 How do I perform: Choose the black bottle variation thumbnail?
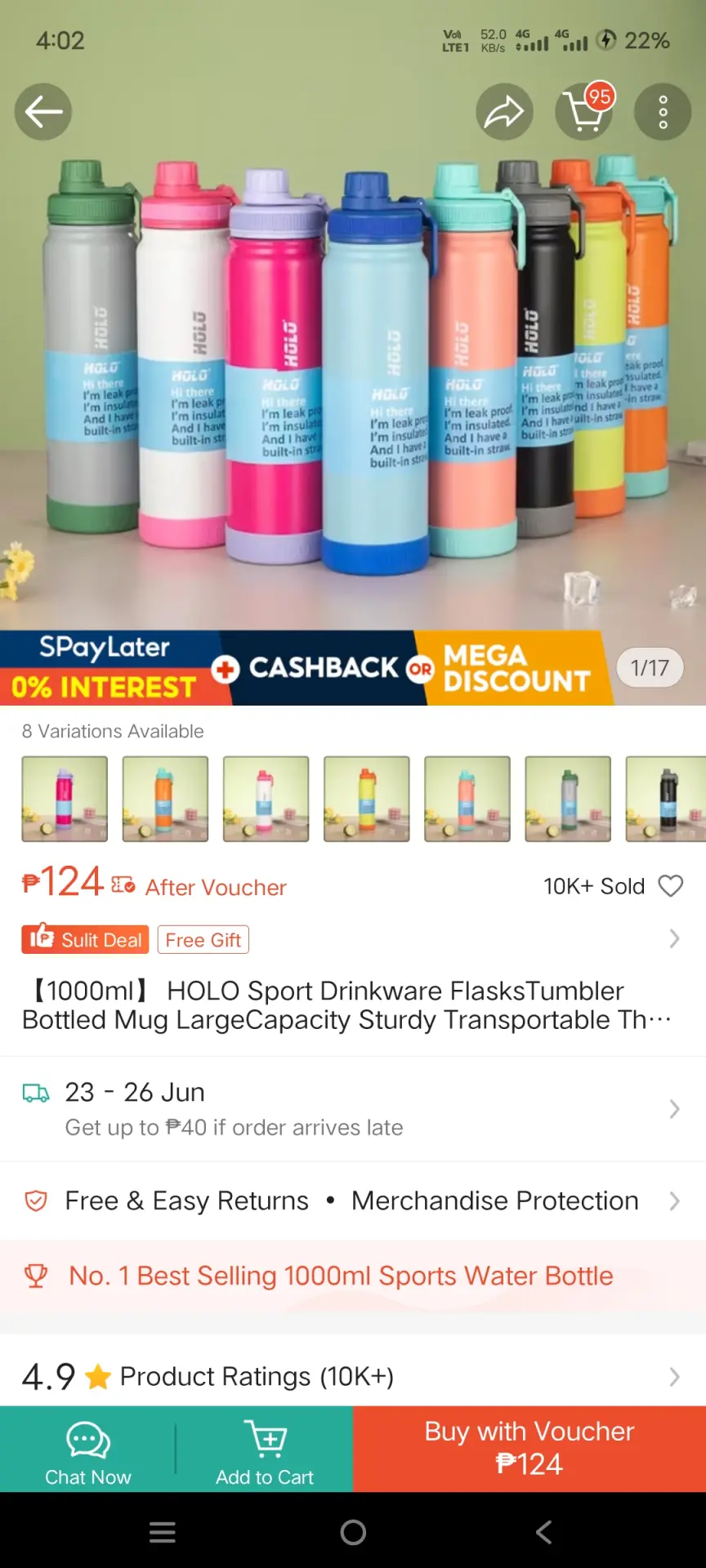click(666, 799)
